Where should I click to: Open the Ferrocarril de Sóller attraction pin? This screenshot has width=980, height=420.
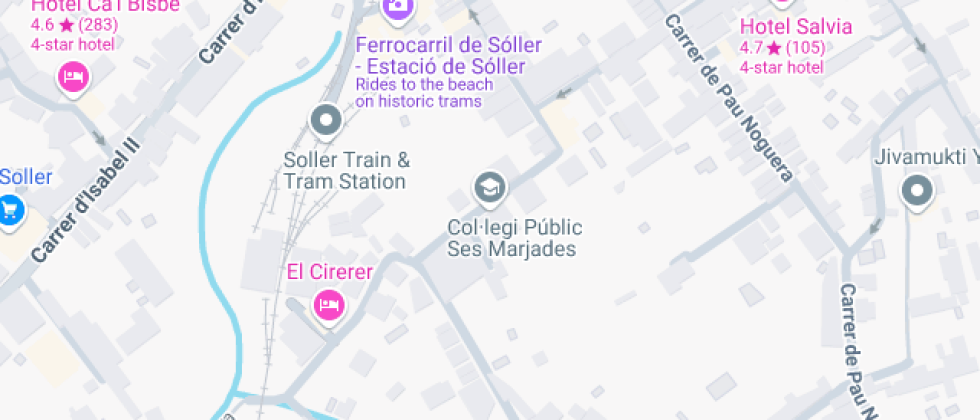pos(398,8)
